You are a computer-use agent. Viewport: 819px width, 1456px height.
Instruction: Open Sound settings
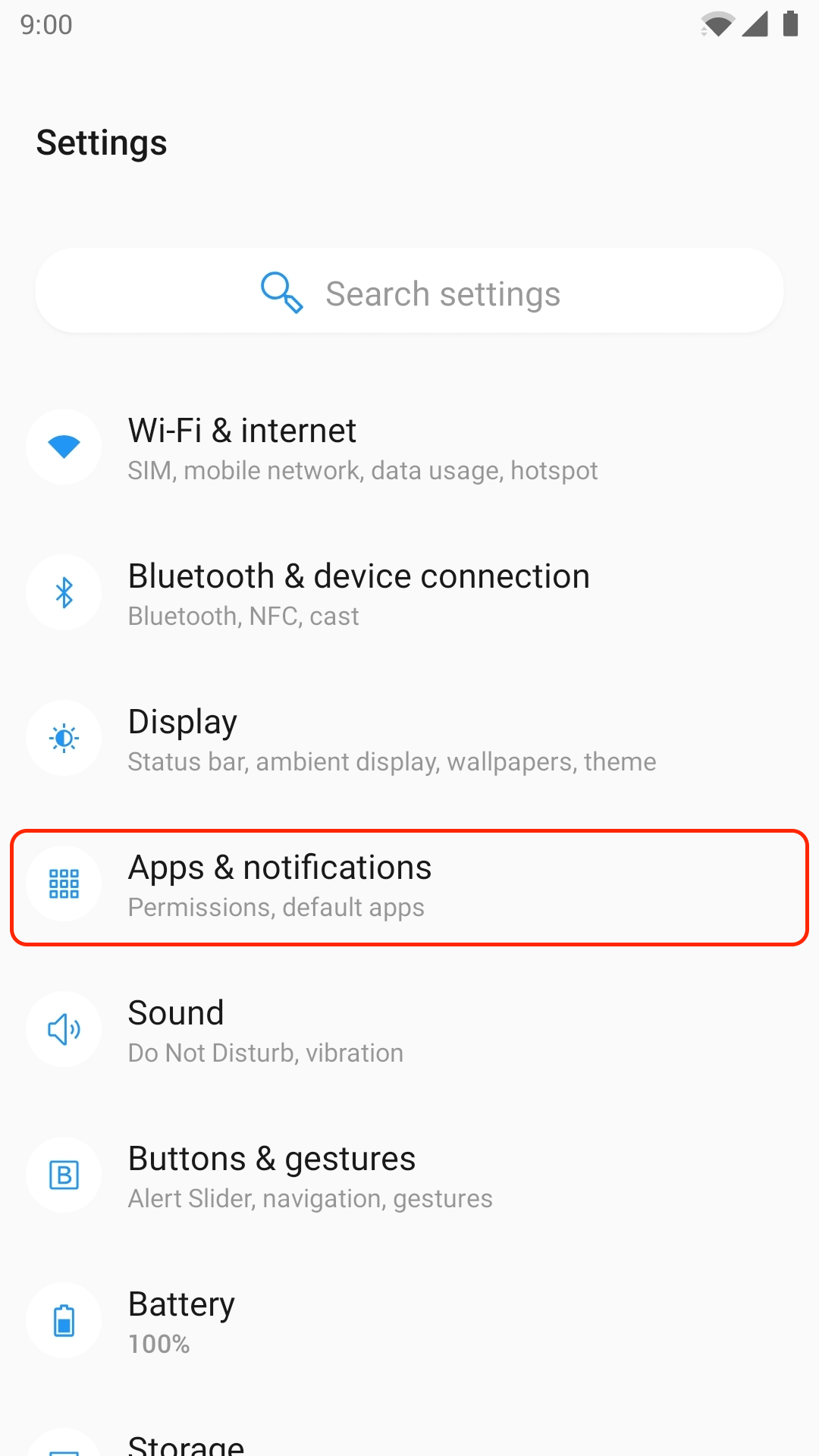click(x=409, y=1030)
